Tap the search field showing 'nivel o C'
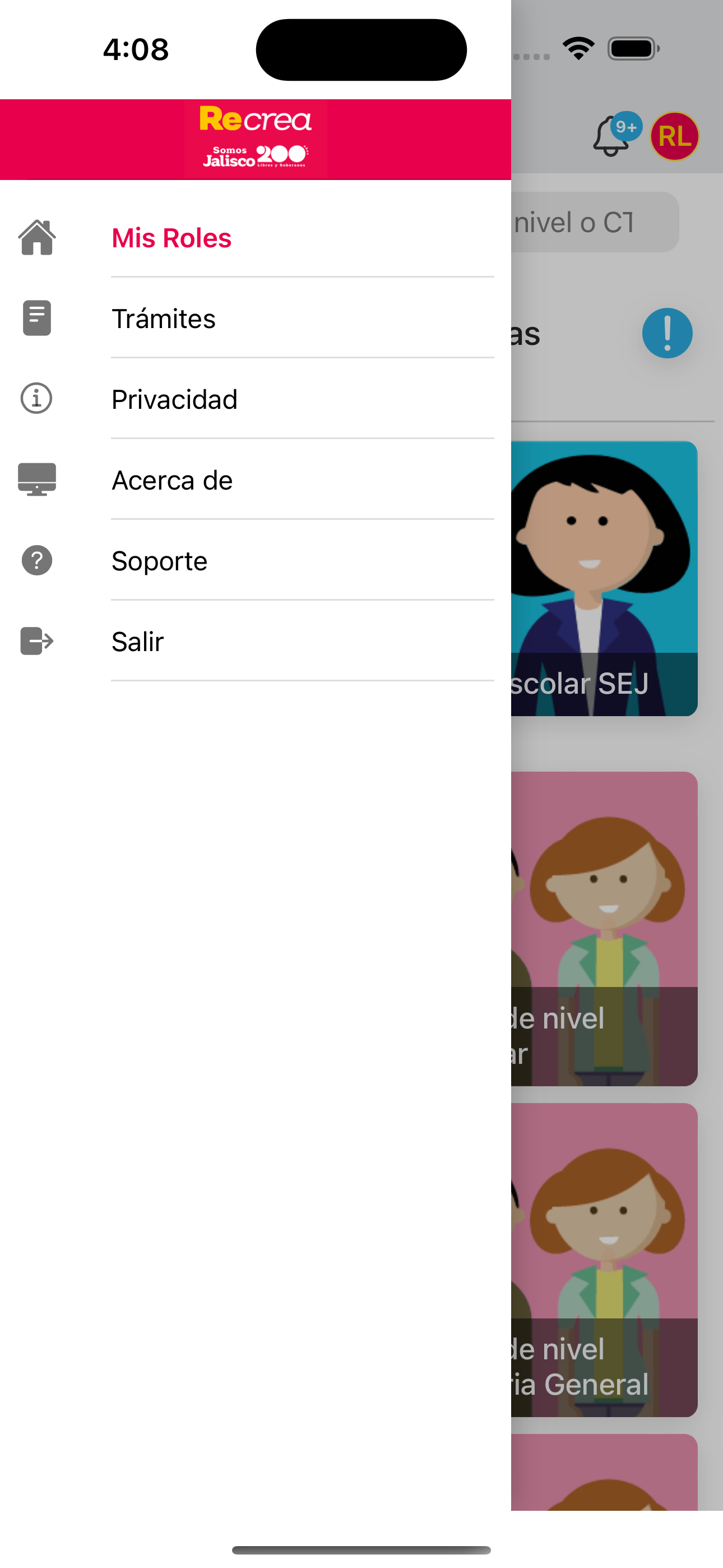 pos(595,222)
